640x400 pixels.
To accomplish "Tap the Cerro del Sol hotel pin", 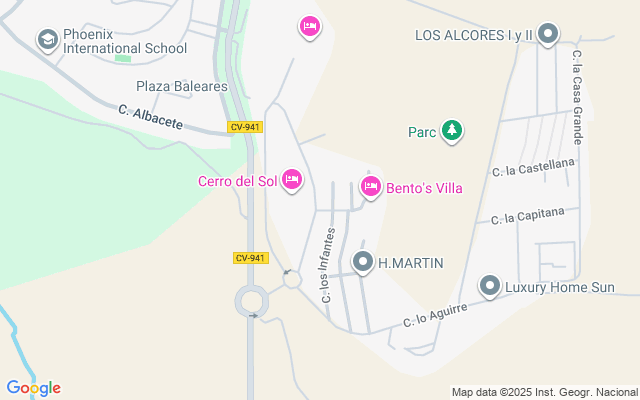I will point(291,180).
